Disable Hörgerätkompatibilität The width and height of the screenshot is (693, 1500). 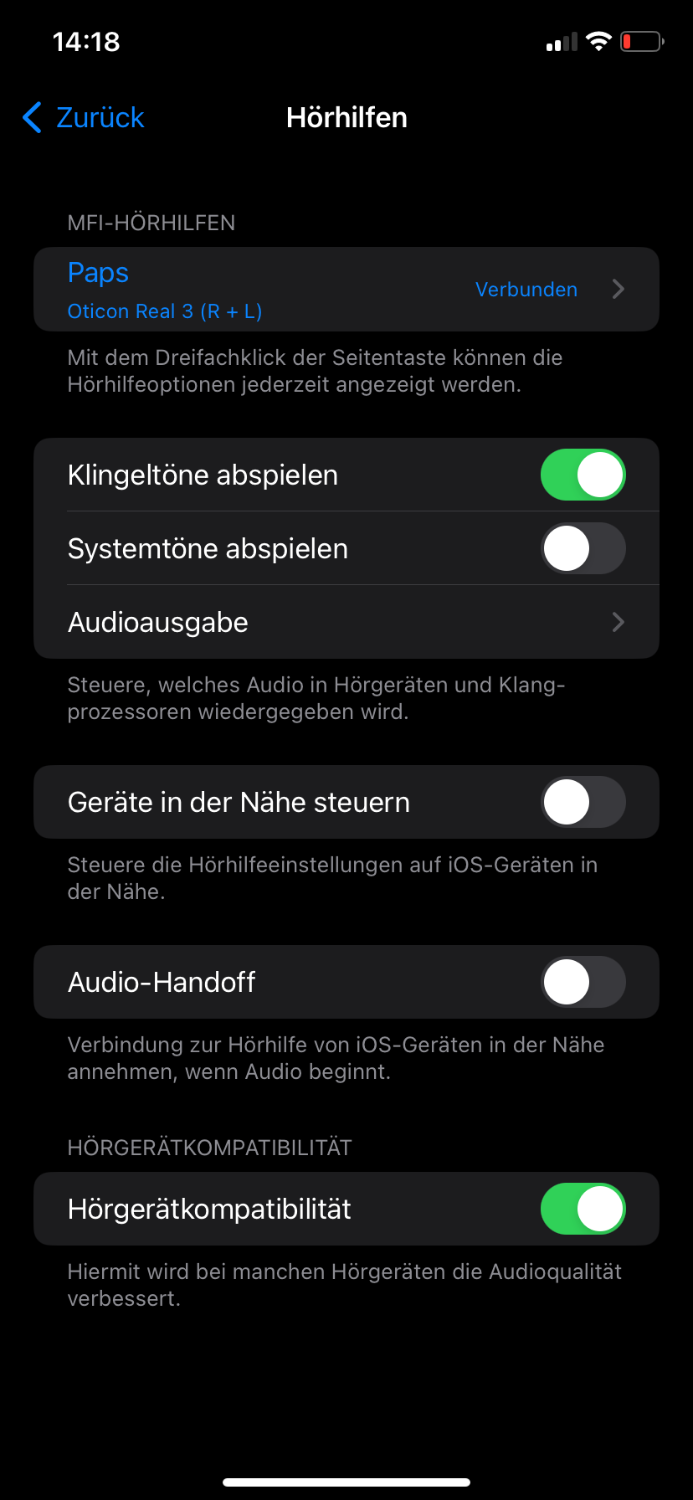[x=583, y=1209]
